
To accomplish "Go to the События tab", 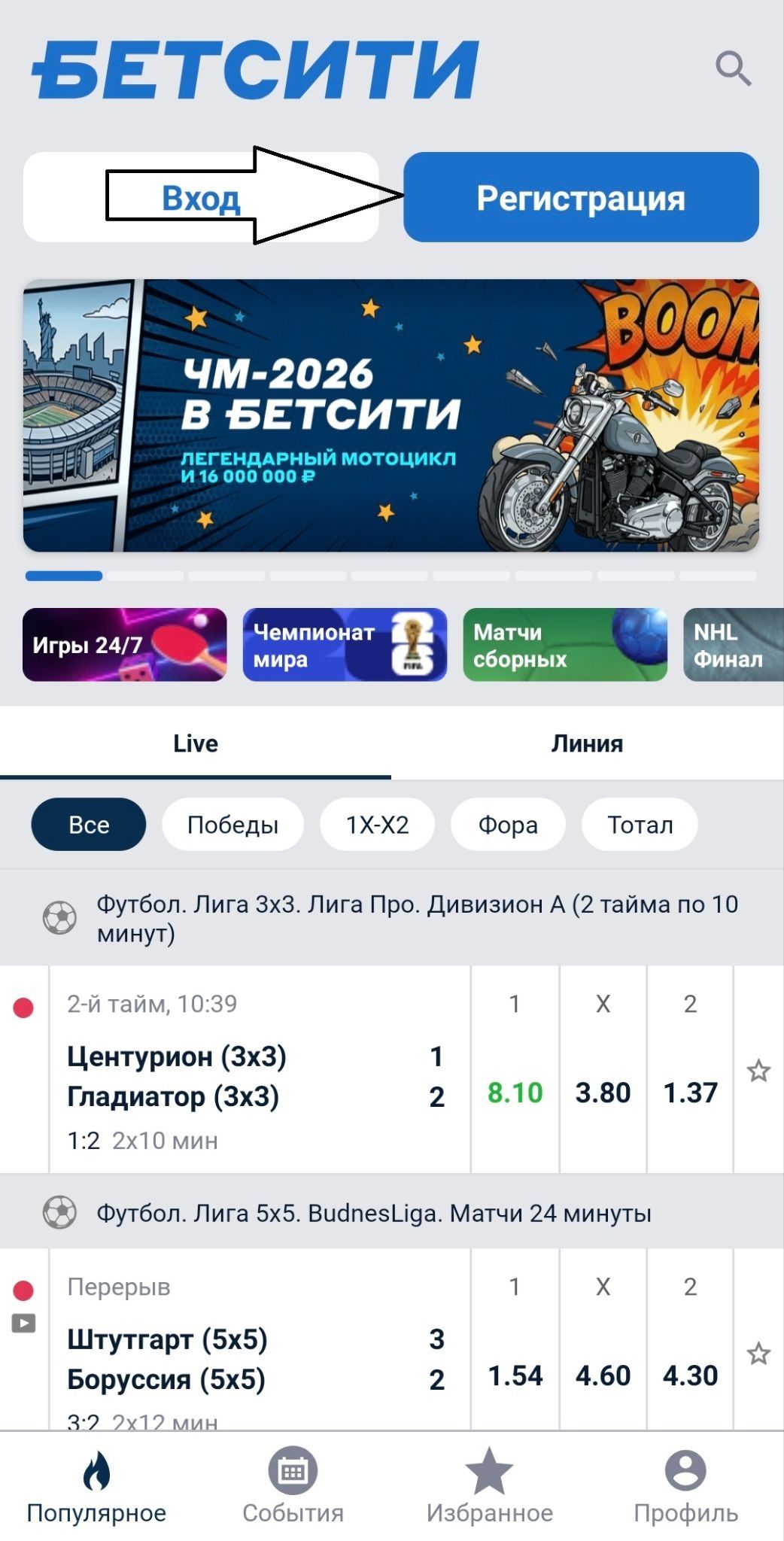I will point(293,1485).
